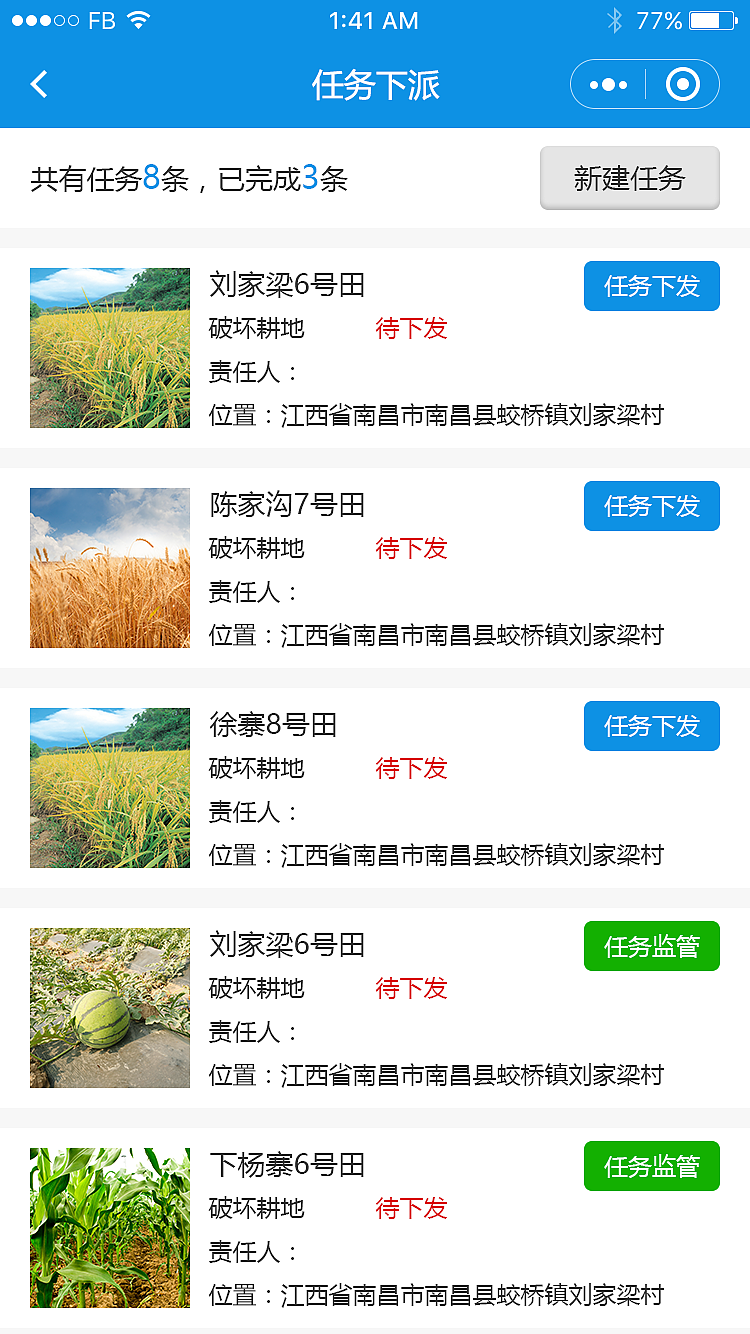Tap the back arrow to return
This screenshot has width=750, height=1334.
38,84
